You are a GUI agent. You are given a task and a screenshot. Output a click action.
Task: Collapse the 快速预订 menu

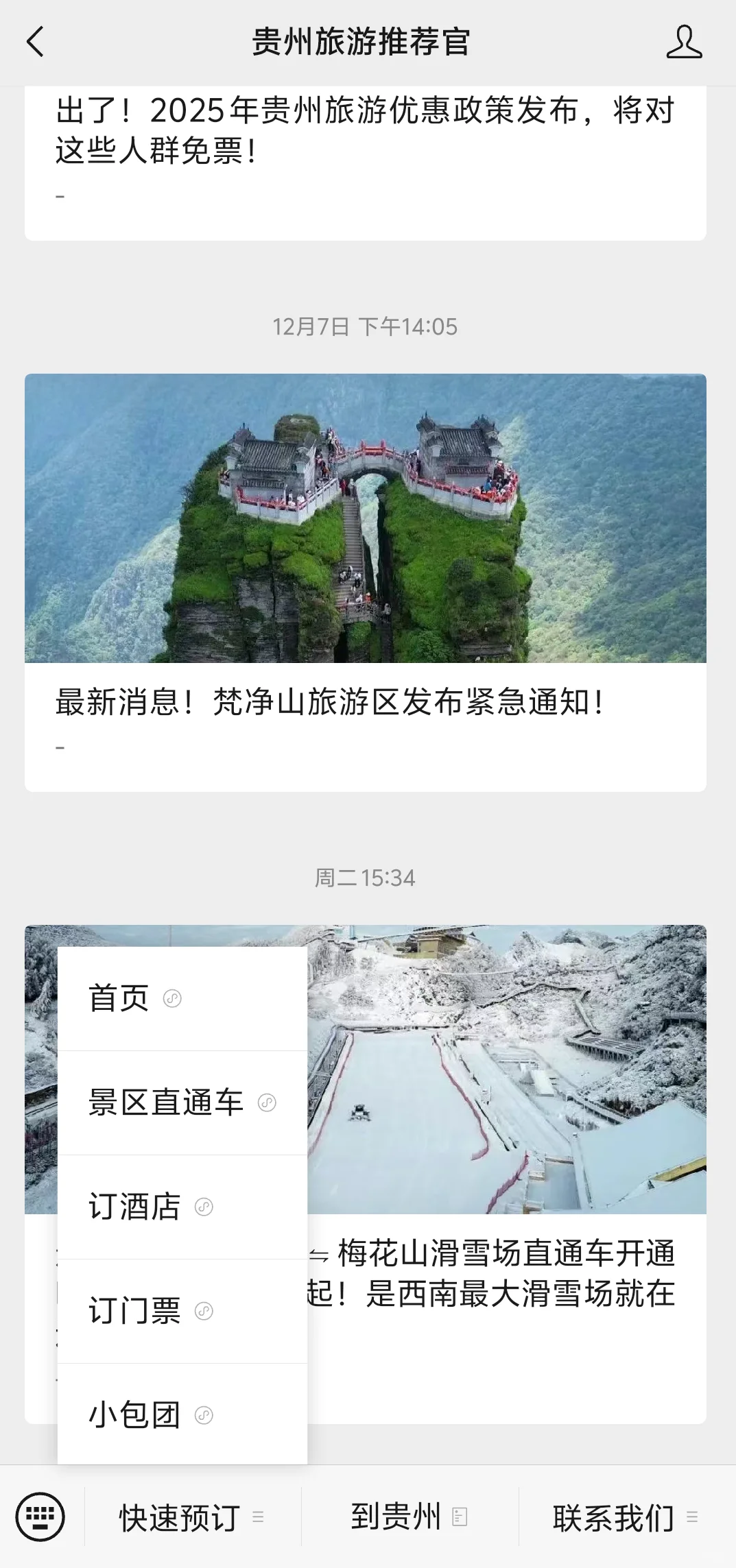[191, 1517]
